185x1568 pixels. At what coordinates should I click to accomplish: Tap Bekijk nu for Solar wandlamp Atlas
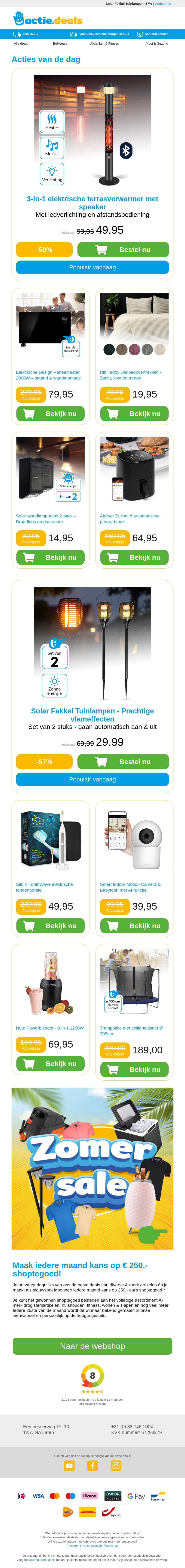click(x=50, y=557)
